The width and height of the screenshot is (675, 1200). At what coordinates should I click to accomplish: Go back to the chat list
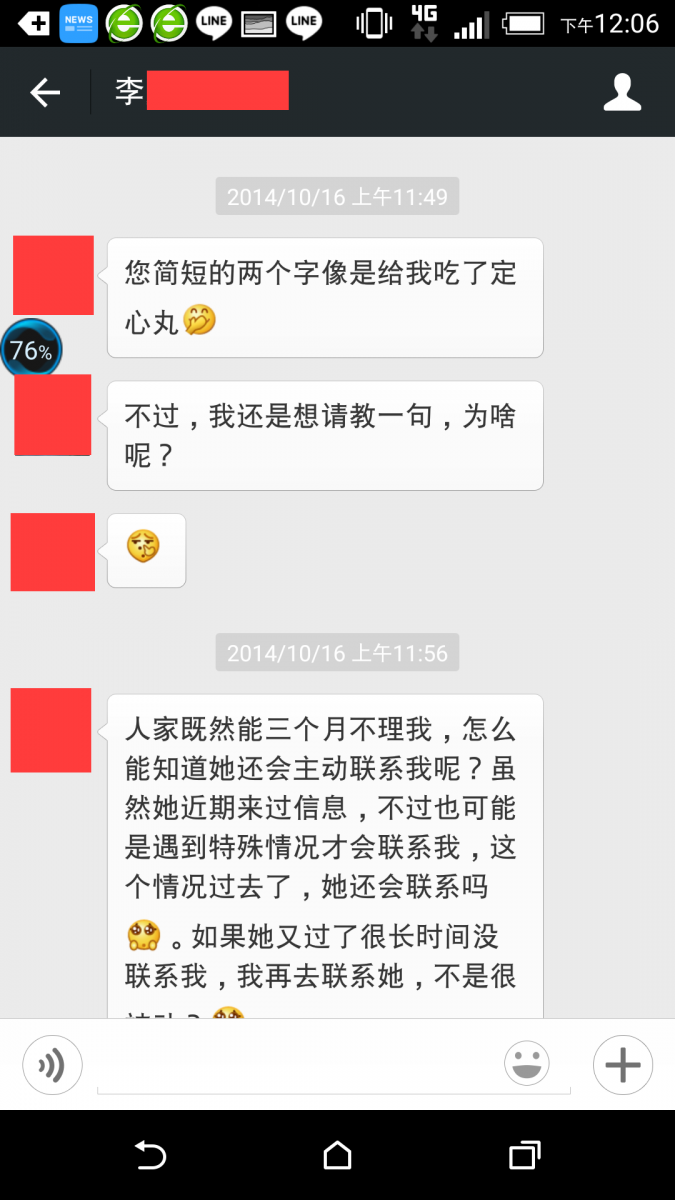(45, 93)
